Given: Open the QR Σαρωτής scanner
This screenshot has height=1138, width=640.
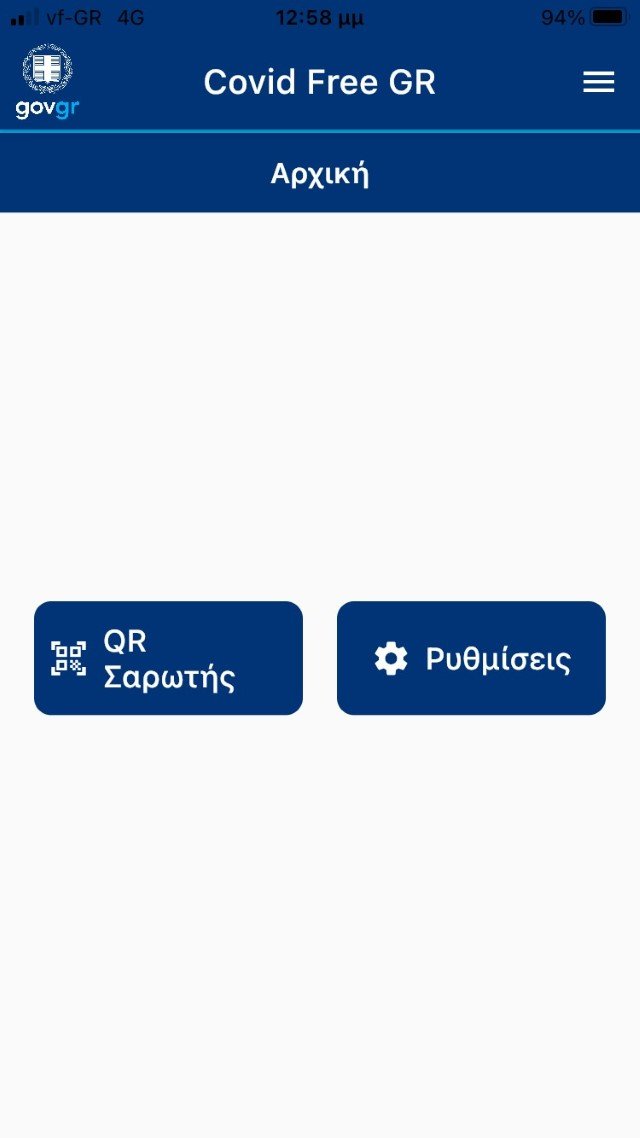Looking at the screenshot, I should tap(168, 658).
